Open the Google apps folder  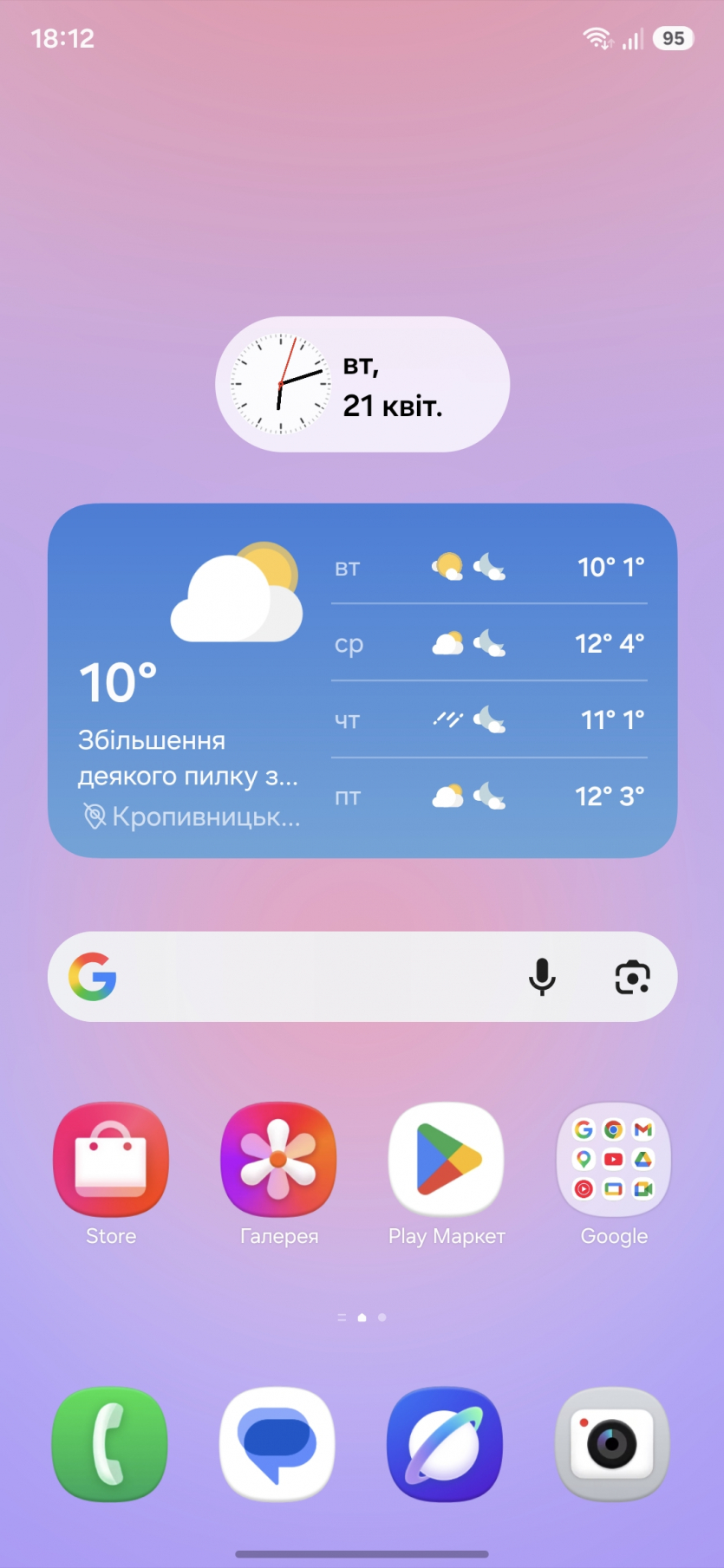pyautogui.click(x=614, y=1160)
